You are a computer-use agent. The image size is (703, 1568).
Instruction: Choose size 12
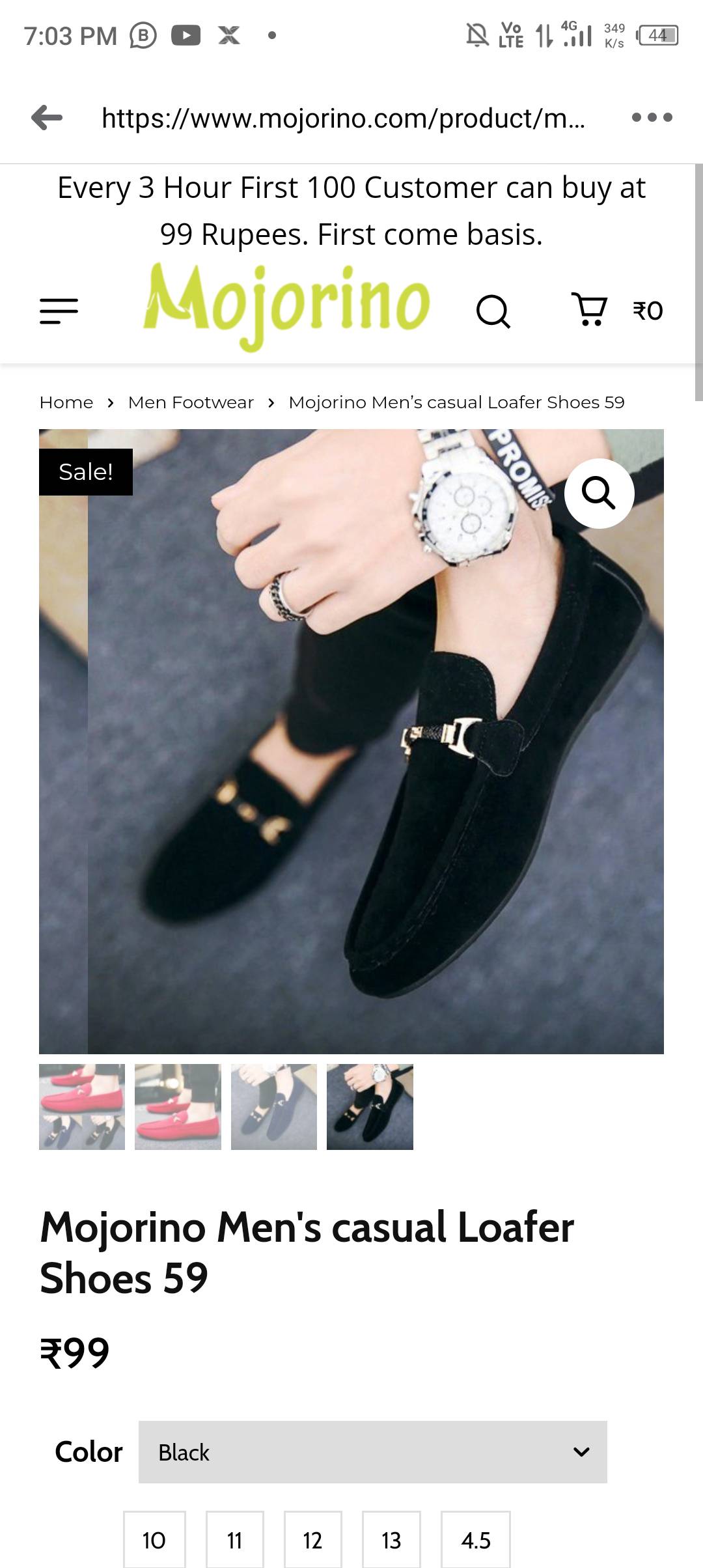click(x=312, y=1539)
